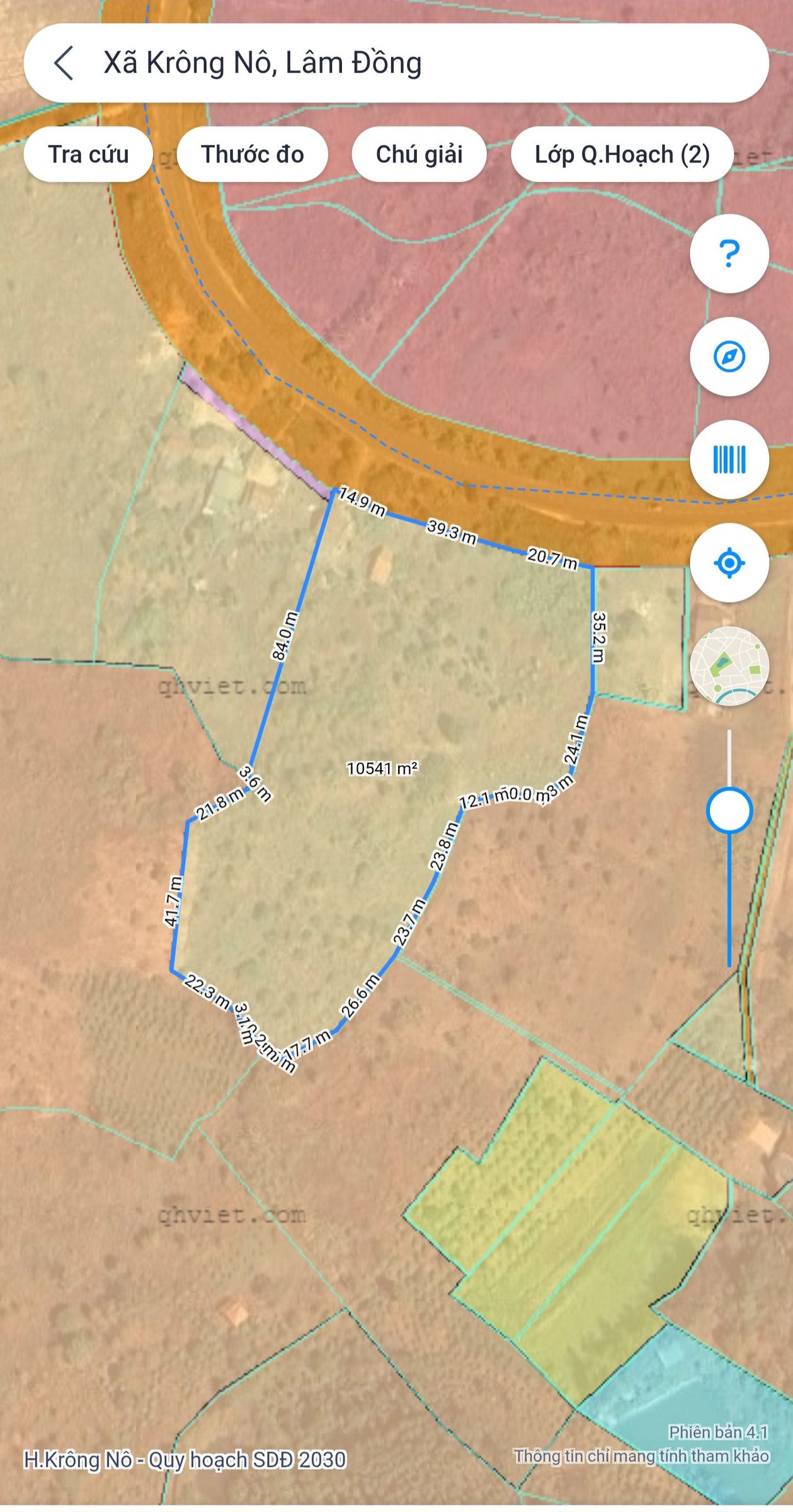Open the question mark help button
The image size is (793, 1512).
coord(729,254)
